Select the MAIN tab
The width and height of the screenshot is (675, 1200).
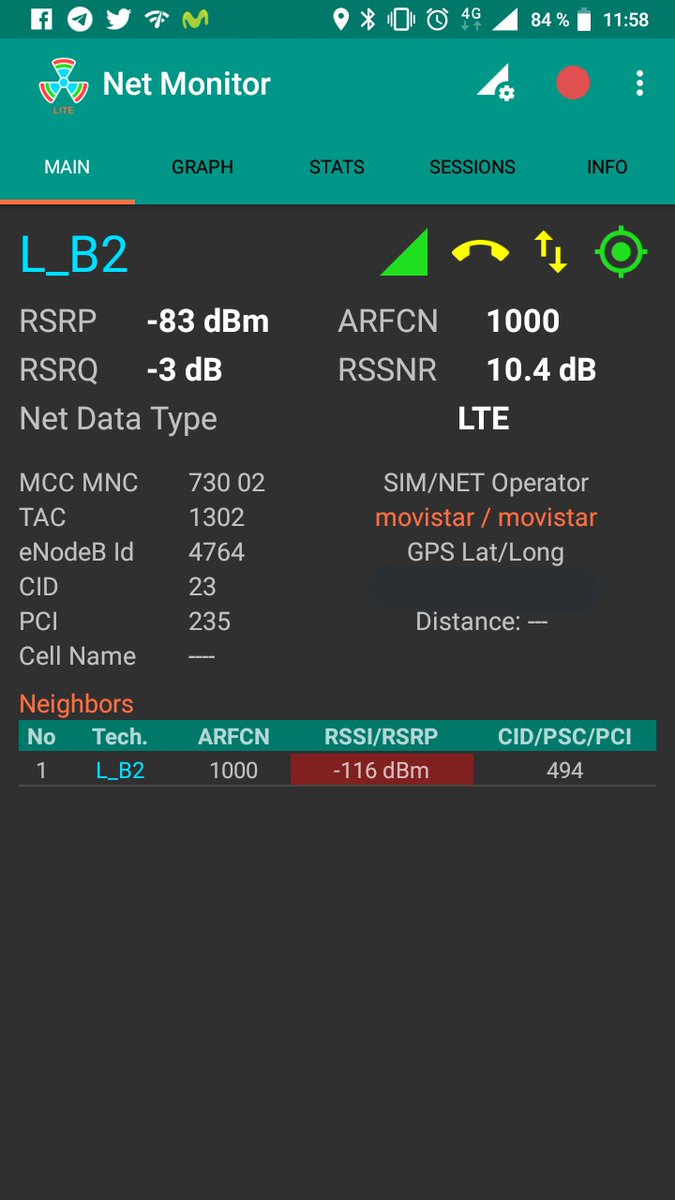(x=67, y=167)
